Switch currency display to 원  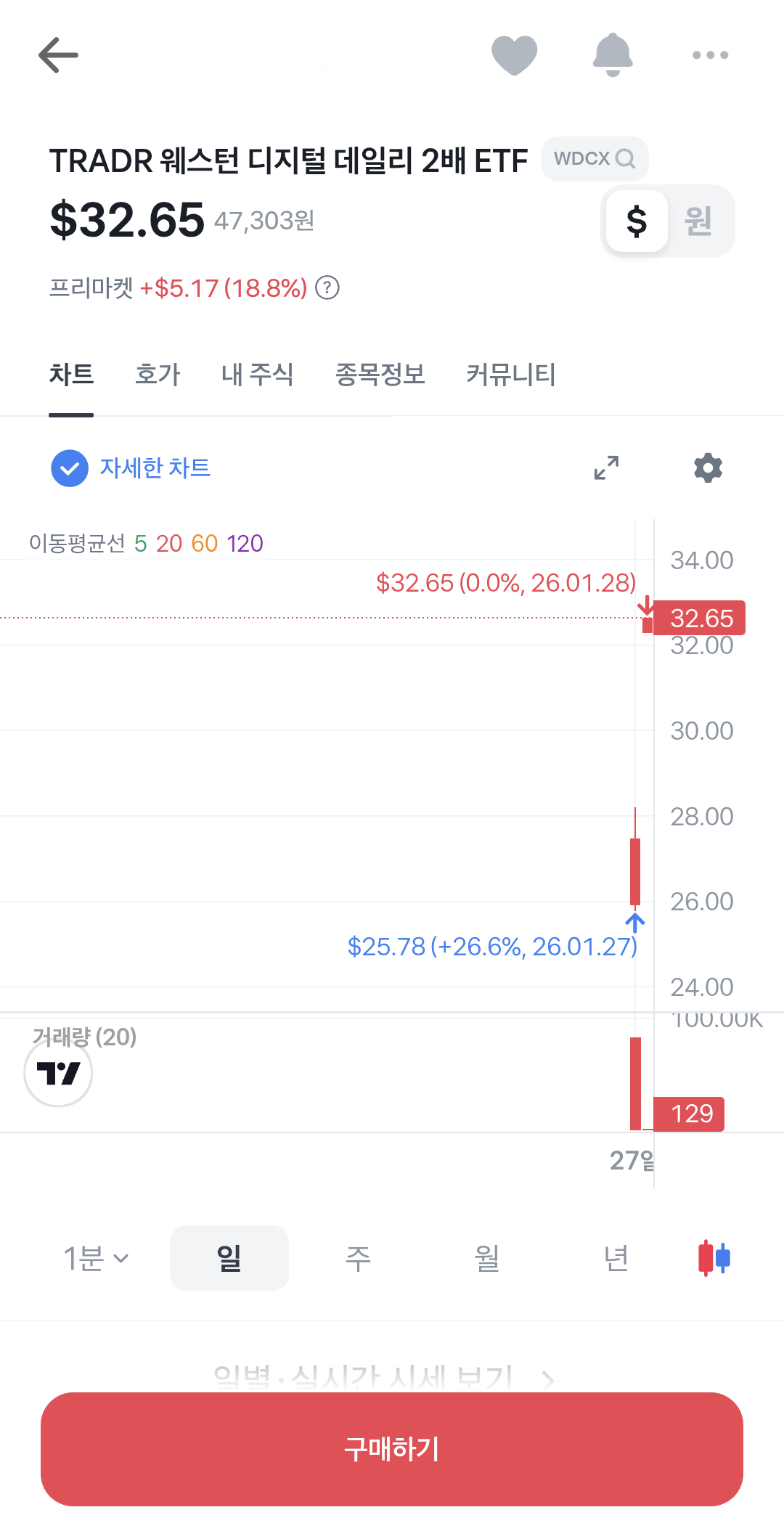[698, 220]
